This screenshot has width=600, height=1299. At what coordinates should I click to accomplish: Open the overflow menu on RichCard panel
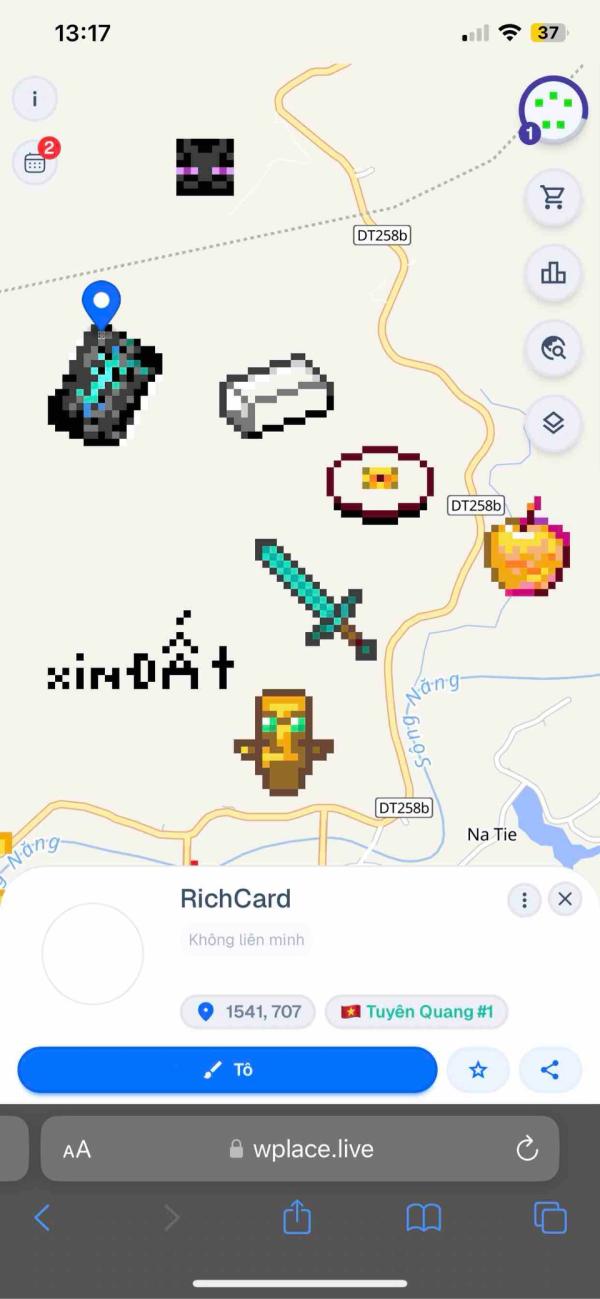click(x=524, y=900)
